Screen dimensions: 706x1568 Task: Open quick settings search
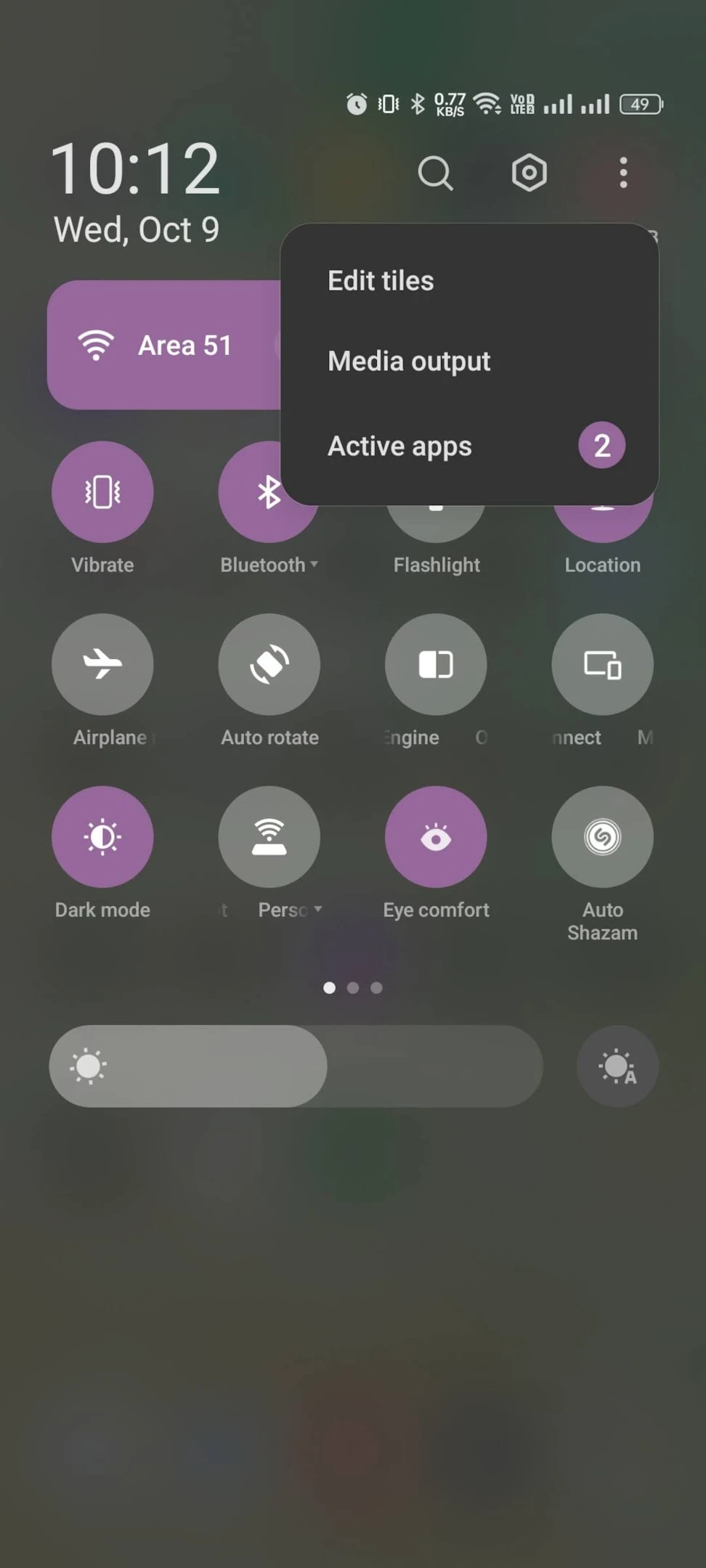coord(435,173)
